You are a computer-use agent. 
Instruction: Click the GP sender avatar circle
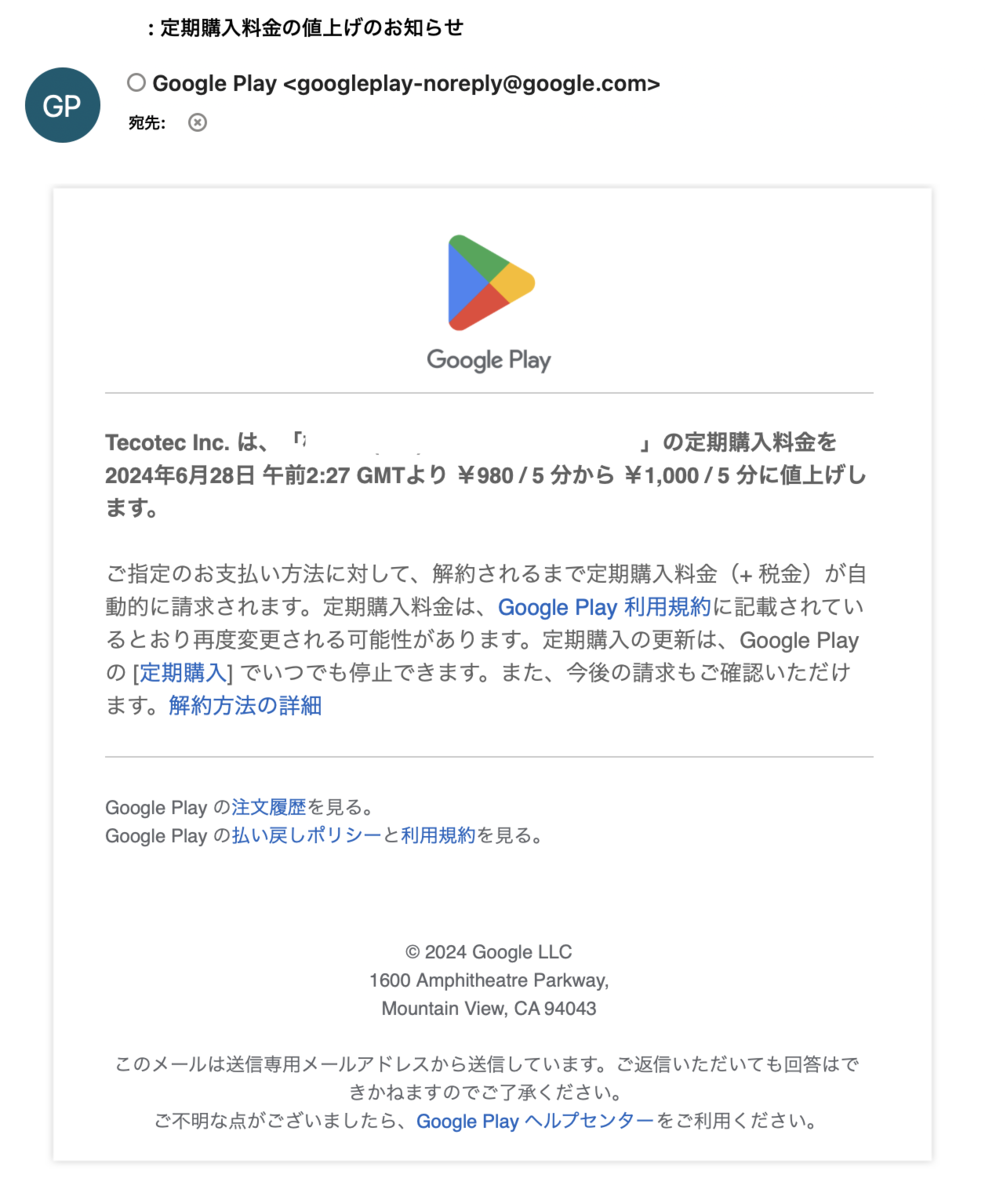pyautogui.click(x=62, y=105)
